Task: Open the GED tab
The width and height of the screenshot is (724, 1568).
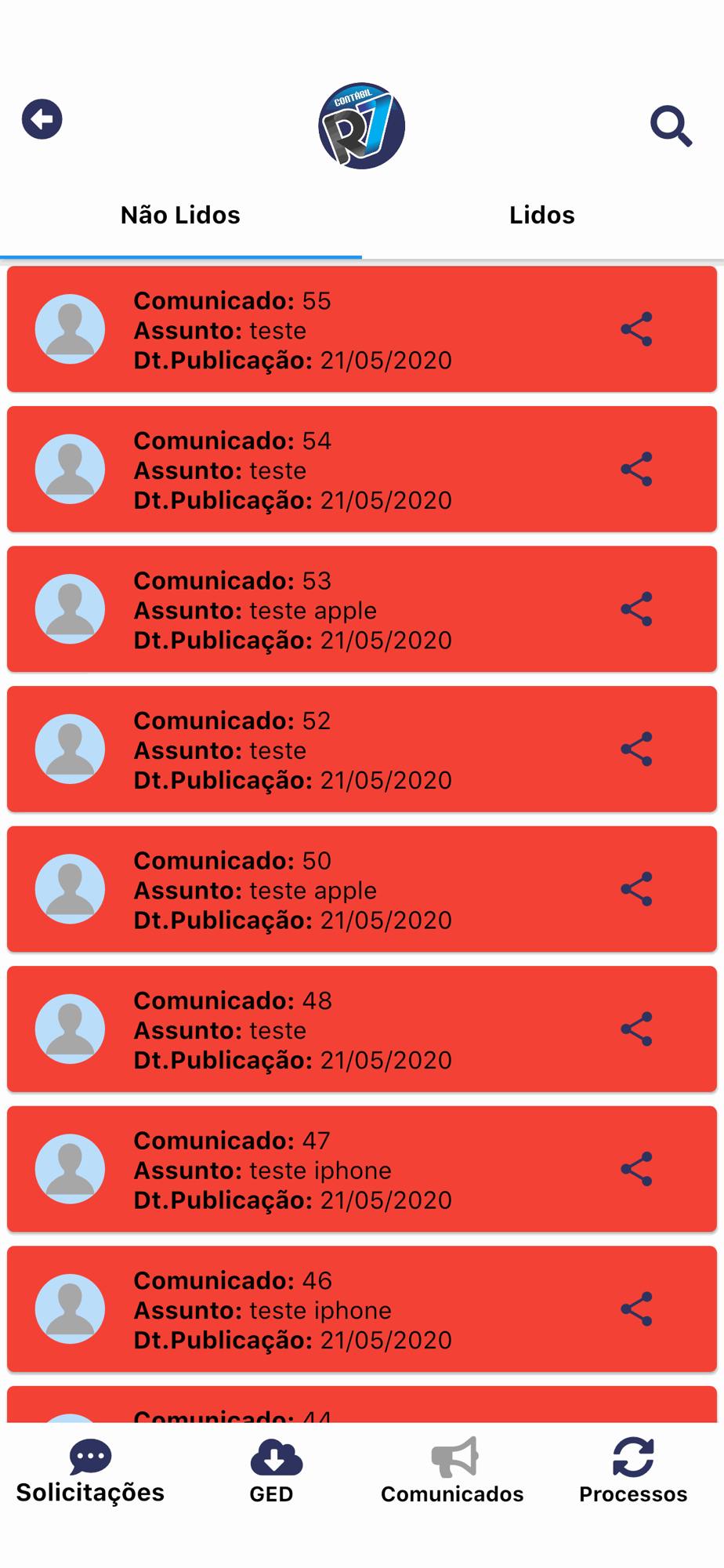Action: coord(272,1472)
